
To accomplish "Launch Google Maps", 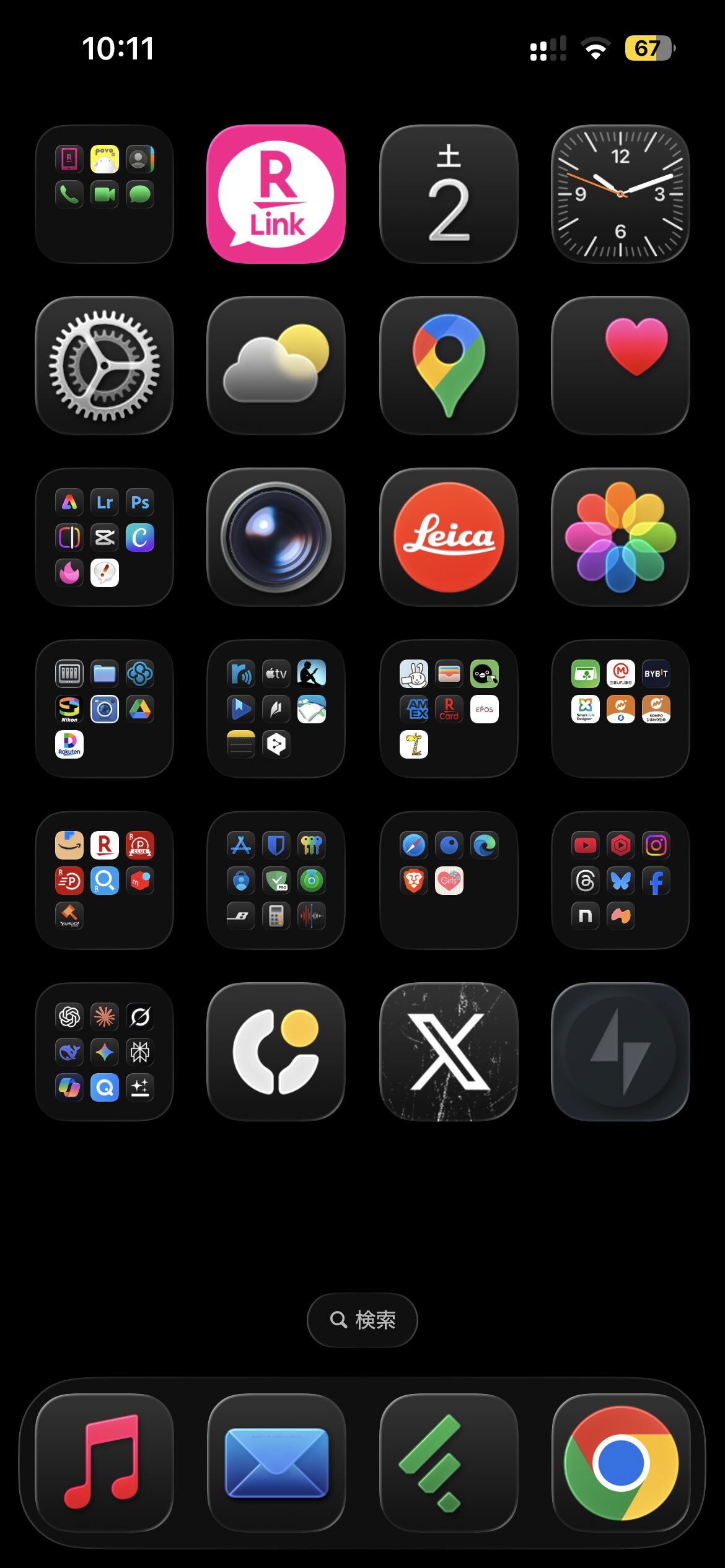I will (448, 365).
